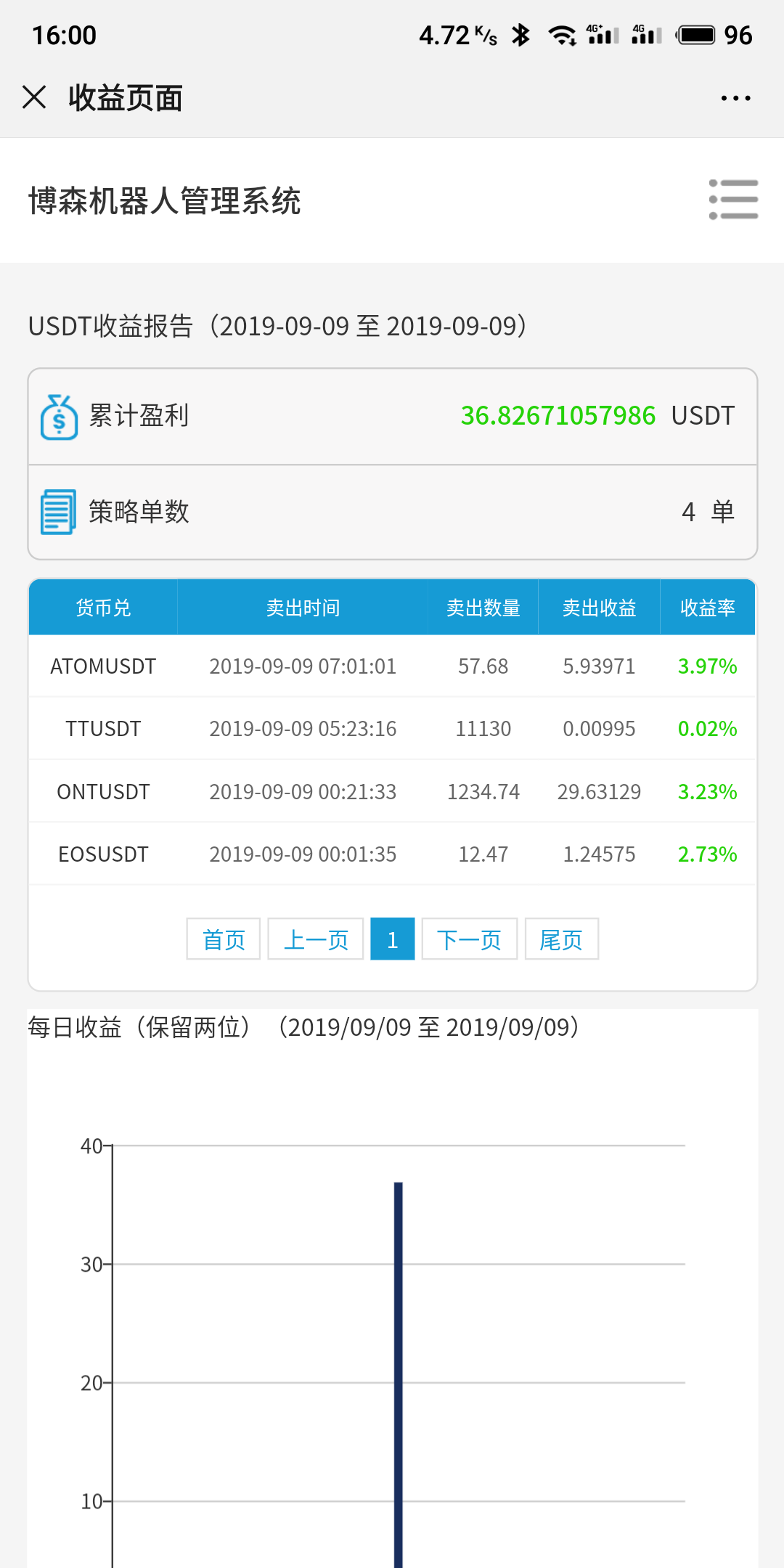Open the hamburger navigation menu
The image size is (784, 1568).
click(733, 200)
